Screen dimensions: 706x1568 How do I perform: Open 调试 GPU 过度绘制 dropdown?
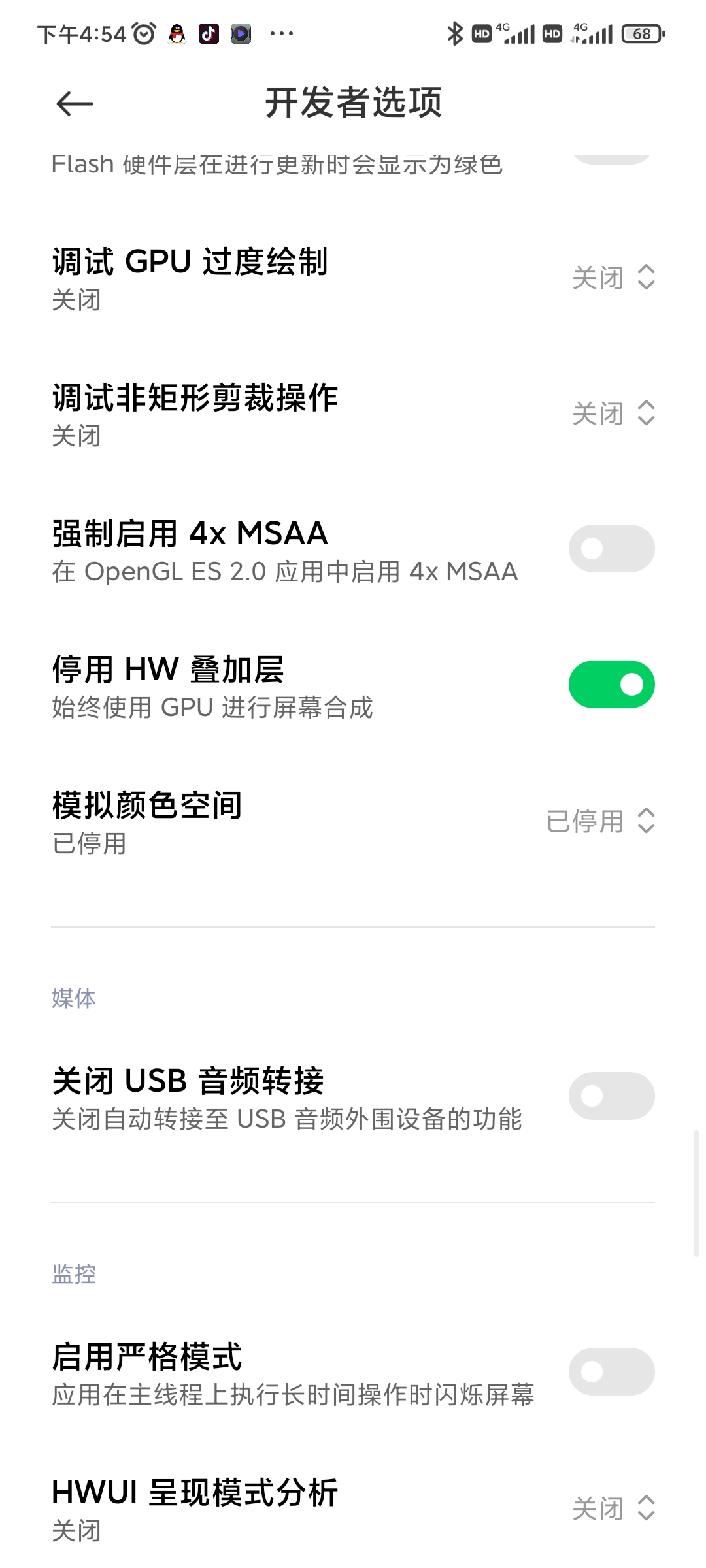pyautogui.click(x=613, y=278)
